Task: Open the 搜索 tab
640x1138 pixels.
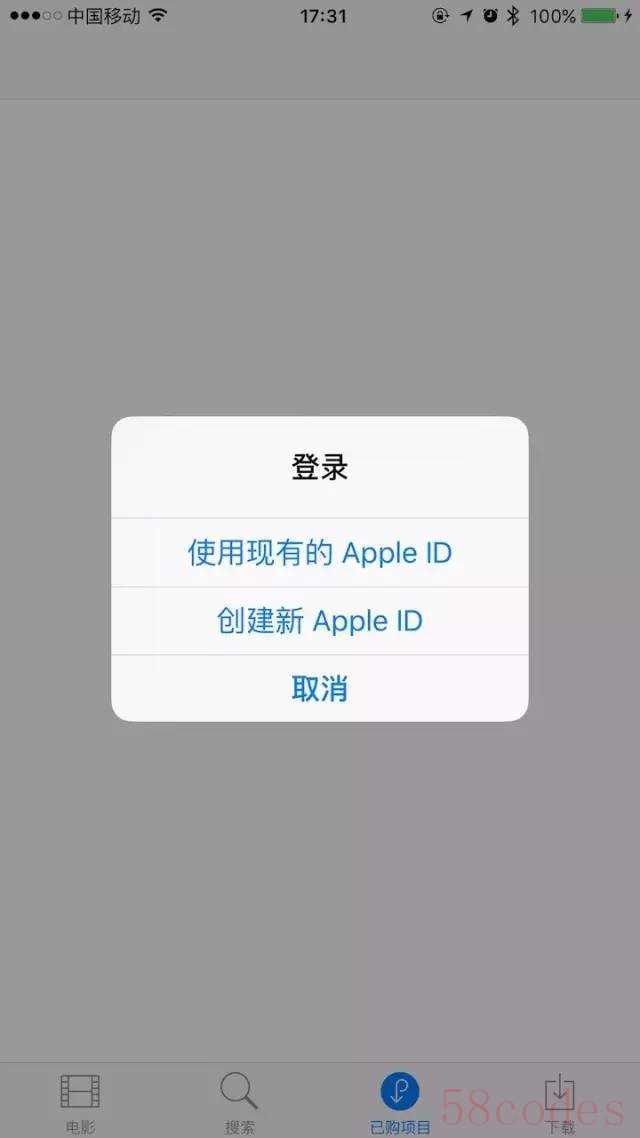Action: [x=240, y=1101]
